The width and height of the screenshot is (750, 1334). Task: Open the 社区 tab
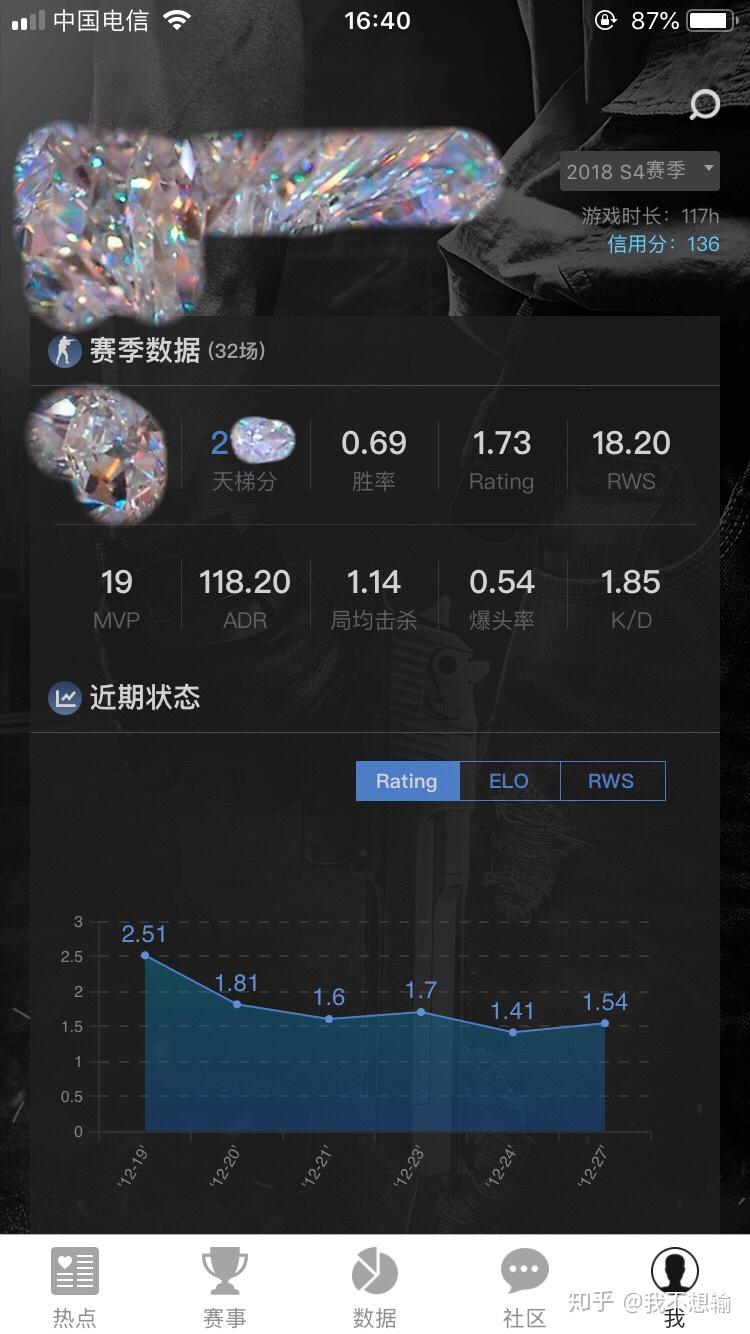pos(525,1287)
